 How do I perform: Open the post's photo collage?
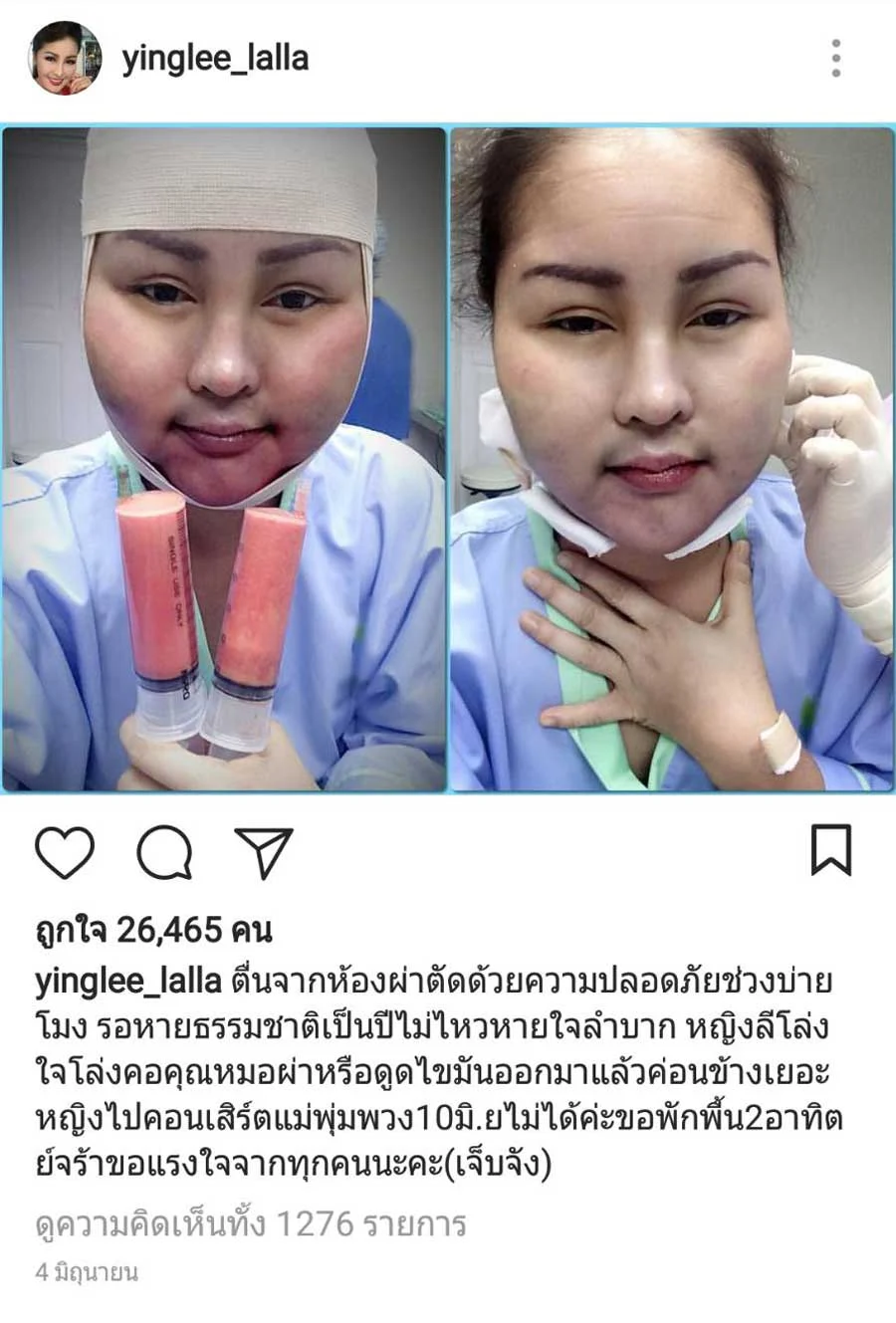pyautogui.click(x=448, y=458)
